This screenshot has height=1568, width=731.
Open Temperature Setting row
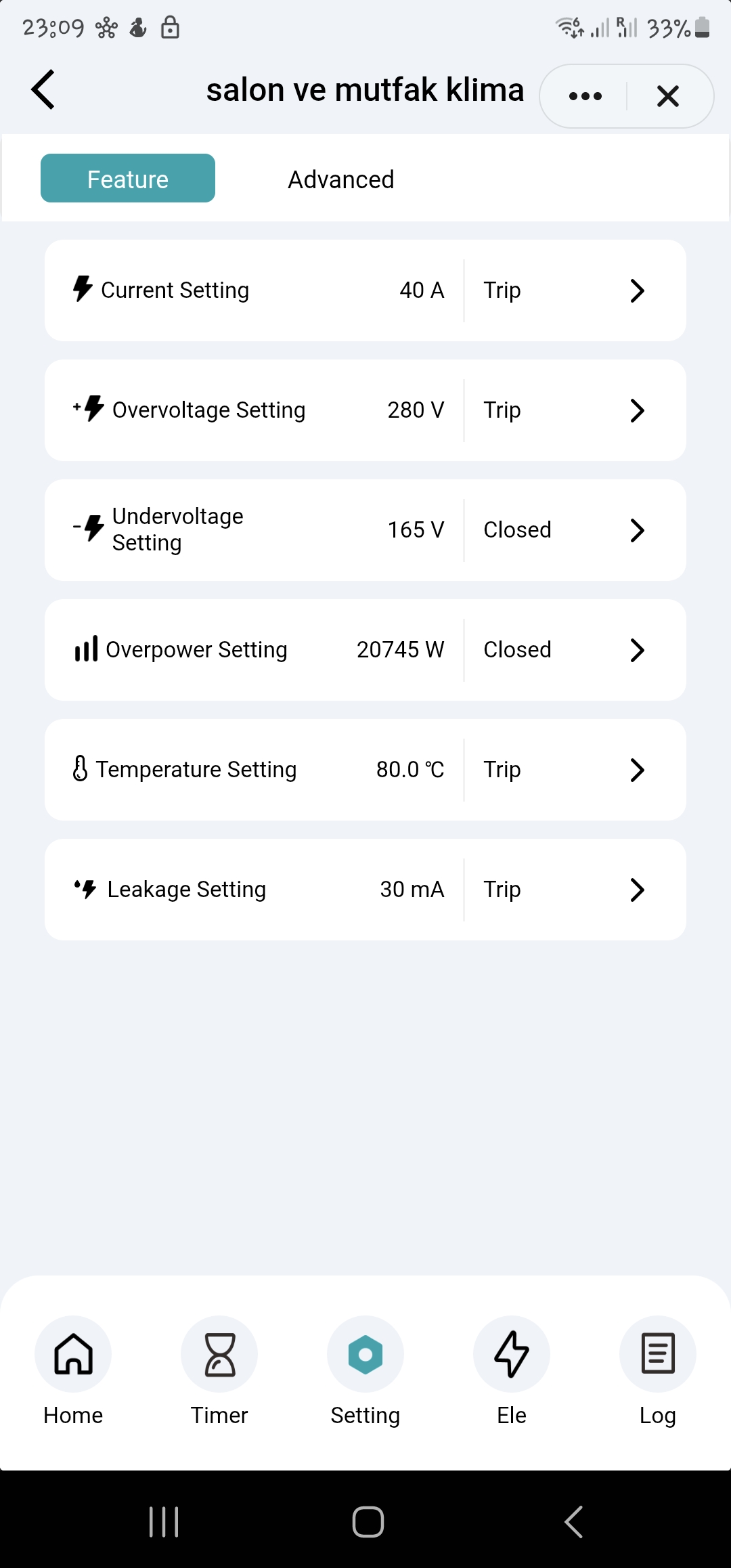tap(365, 770)
